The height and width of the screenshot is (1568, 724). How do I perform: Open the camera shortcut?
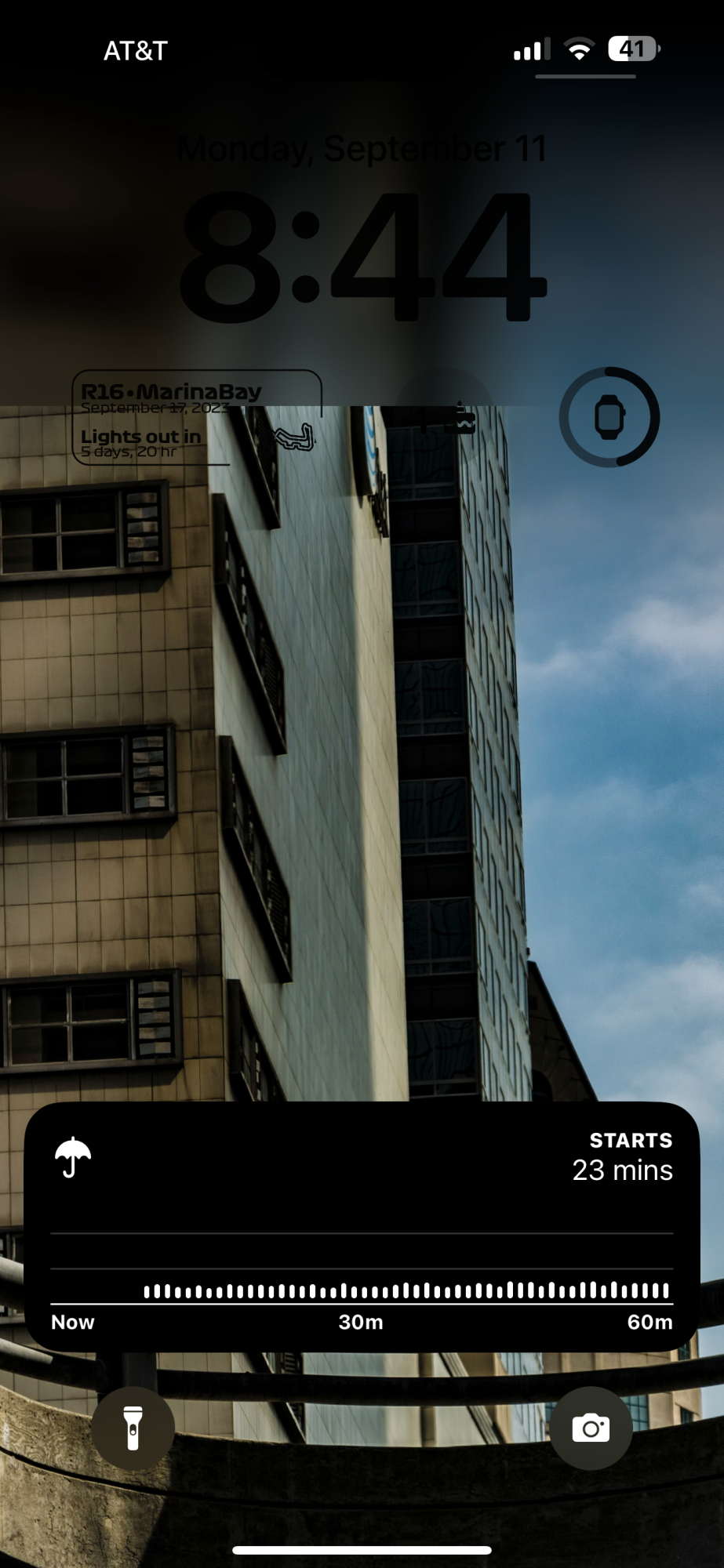pyautogui.click(x=591, y=1428)
